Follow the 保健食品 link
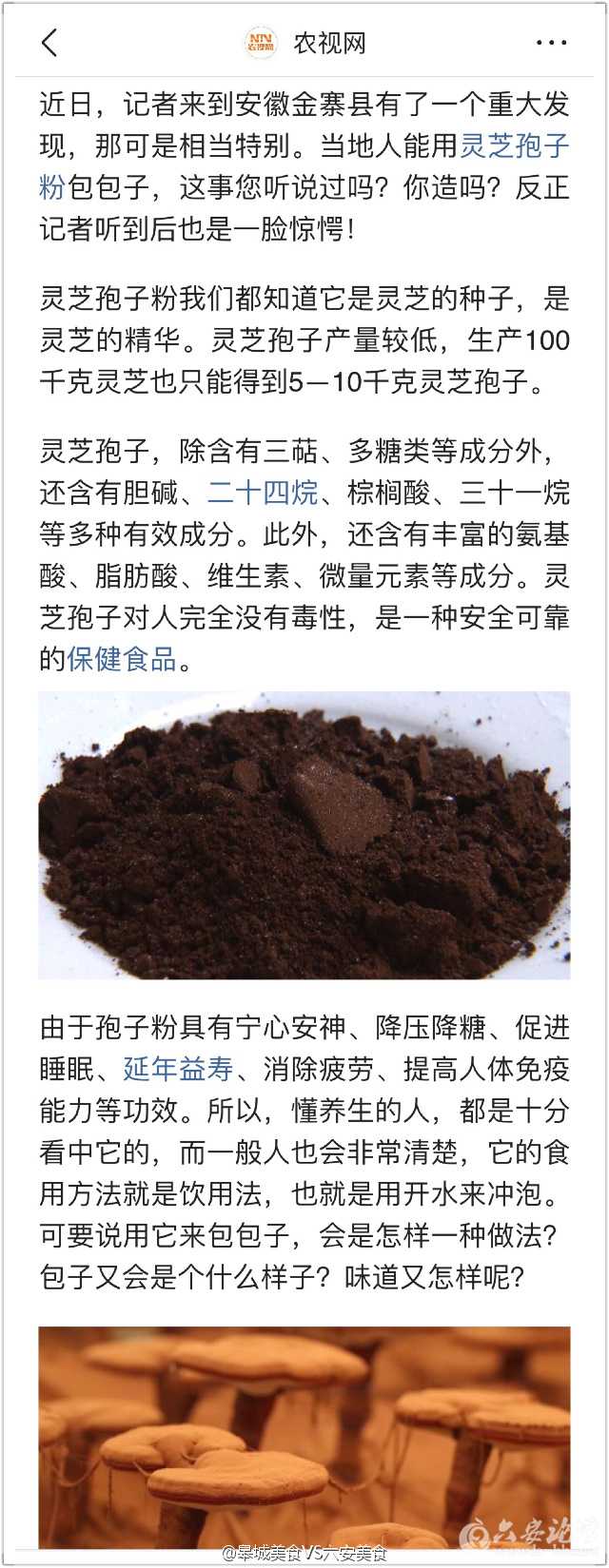609x1568 pixels. coord(122,658)
